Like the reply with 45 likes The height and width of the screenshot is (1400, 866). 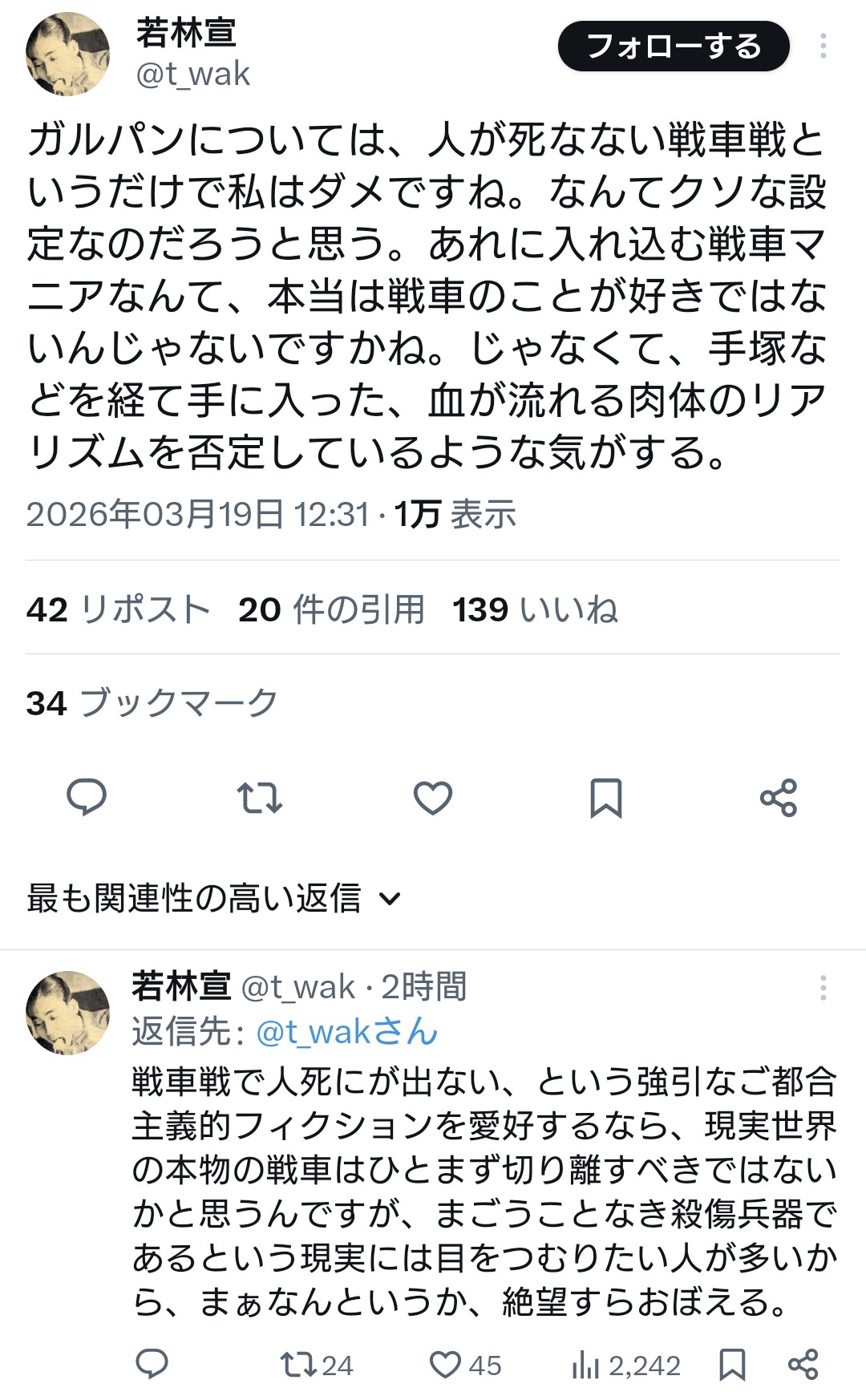(465, 1365)
